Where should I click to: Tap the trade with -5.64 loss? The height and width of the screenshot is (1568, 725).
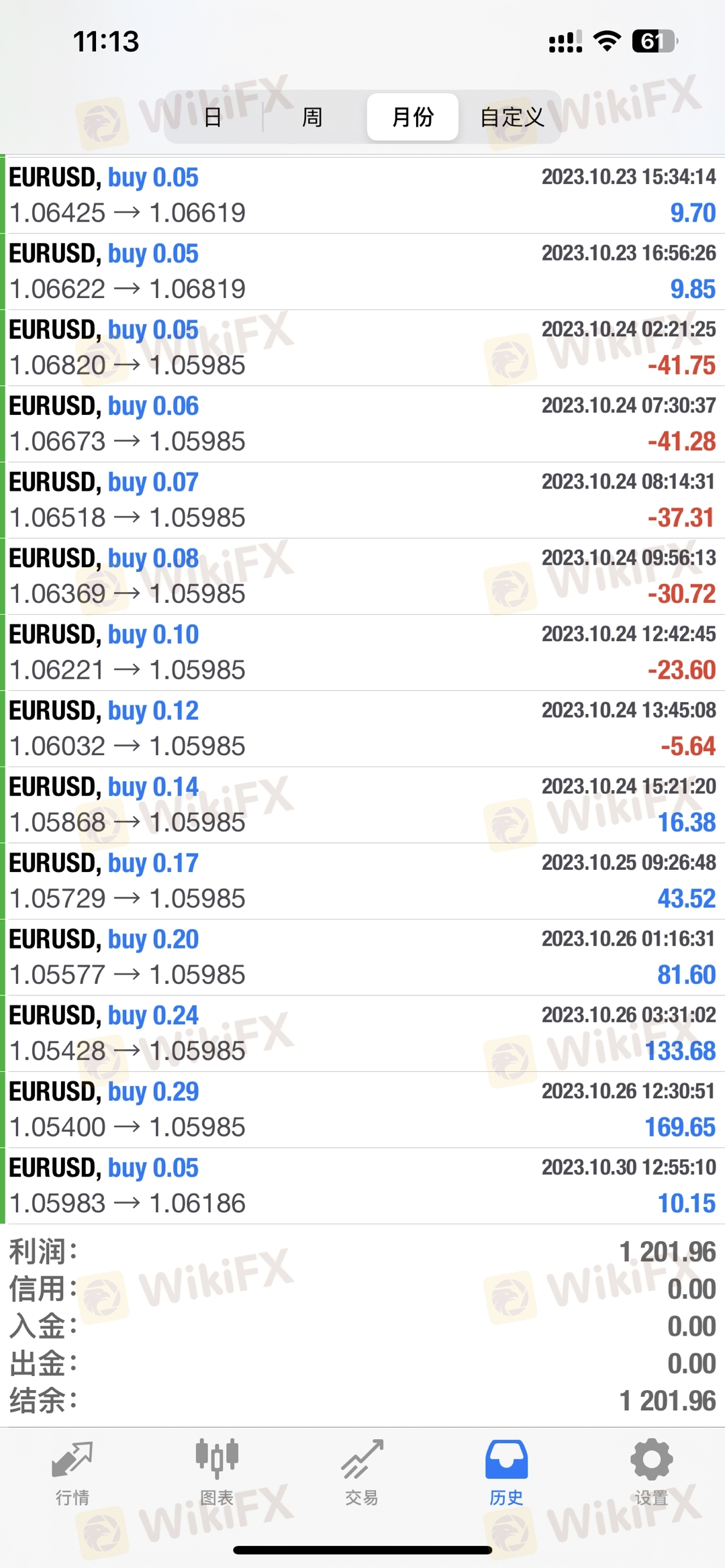point(362,729)
